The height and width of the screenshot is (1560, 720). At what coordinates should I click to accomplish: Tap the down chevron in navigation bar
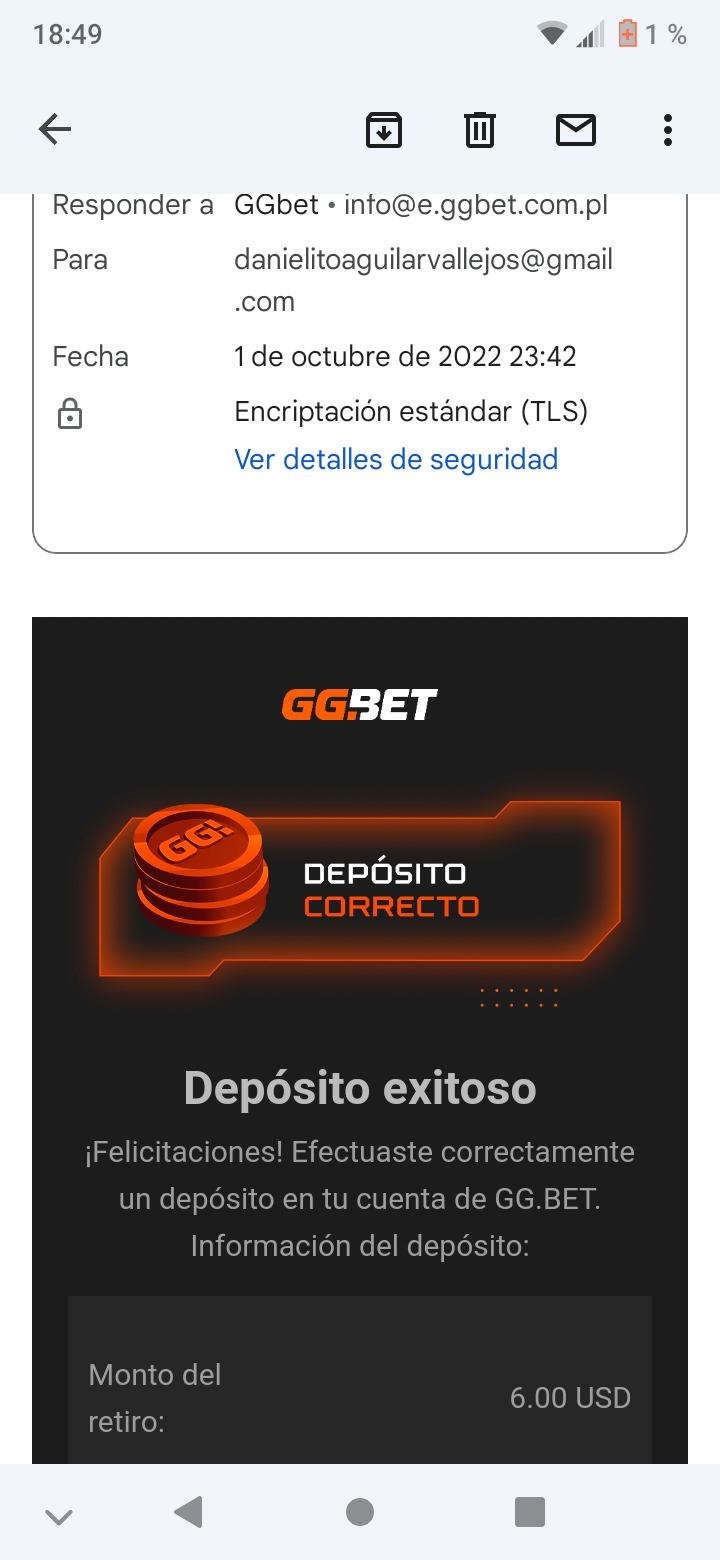pos(59,1516)
